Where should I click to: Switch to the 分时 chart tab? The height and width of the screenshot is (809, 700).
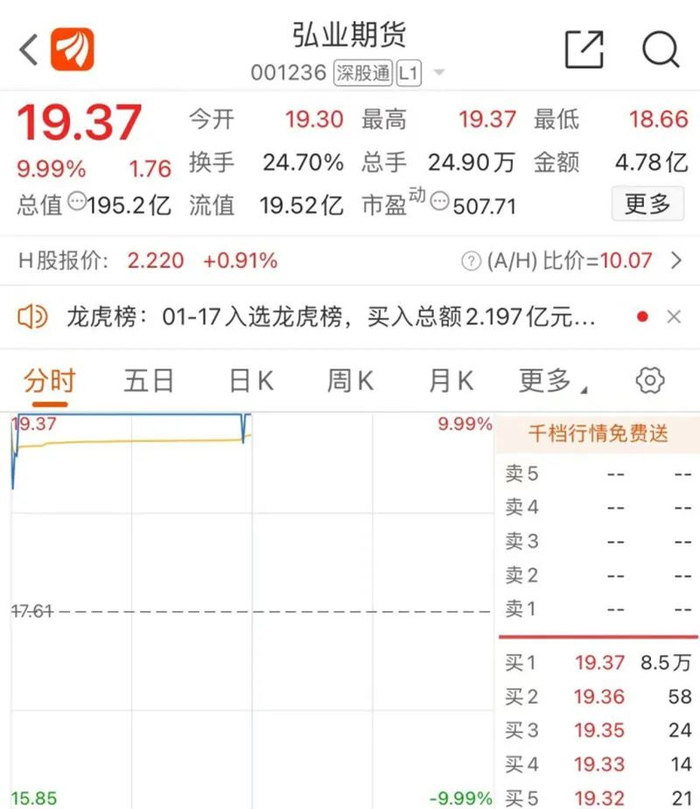pos(50,380)
